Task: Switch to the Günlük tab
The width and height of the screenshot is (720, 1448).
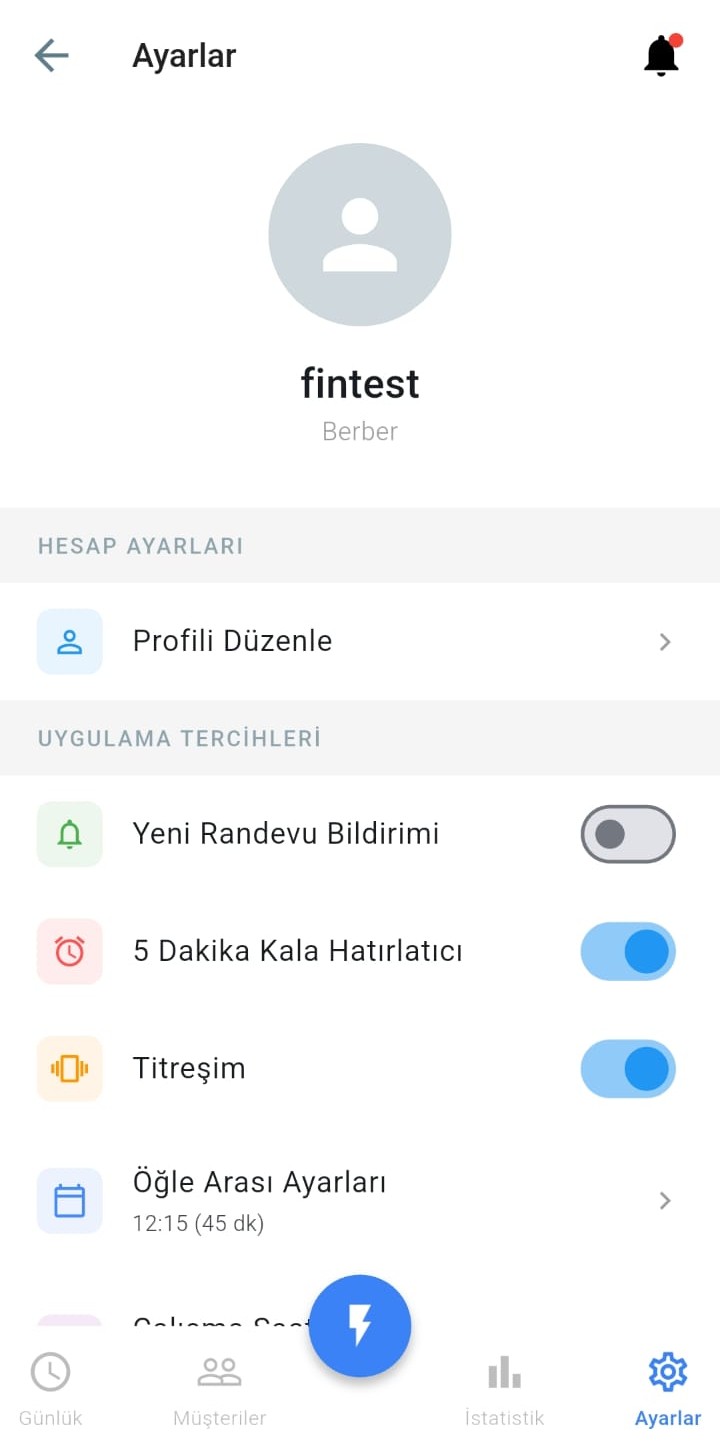Action: (x=50, y=1389)
